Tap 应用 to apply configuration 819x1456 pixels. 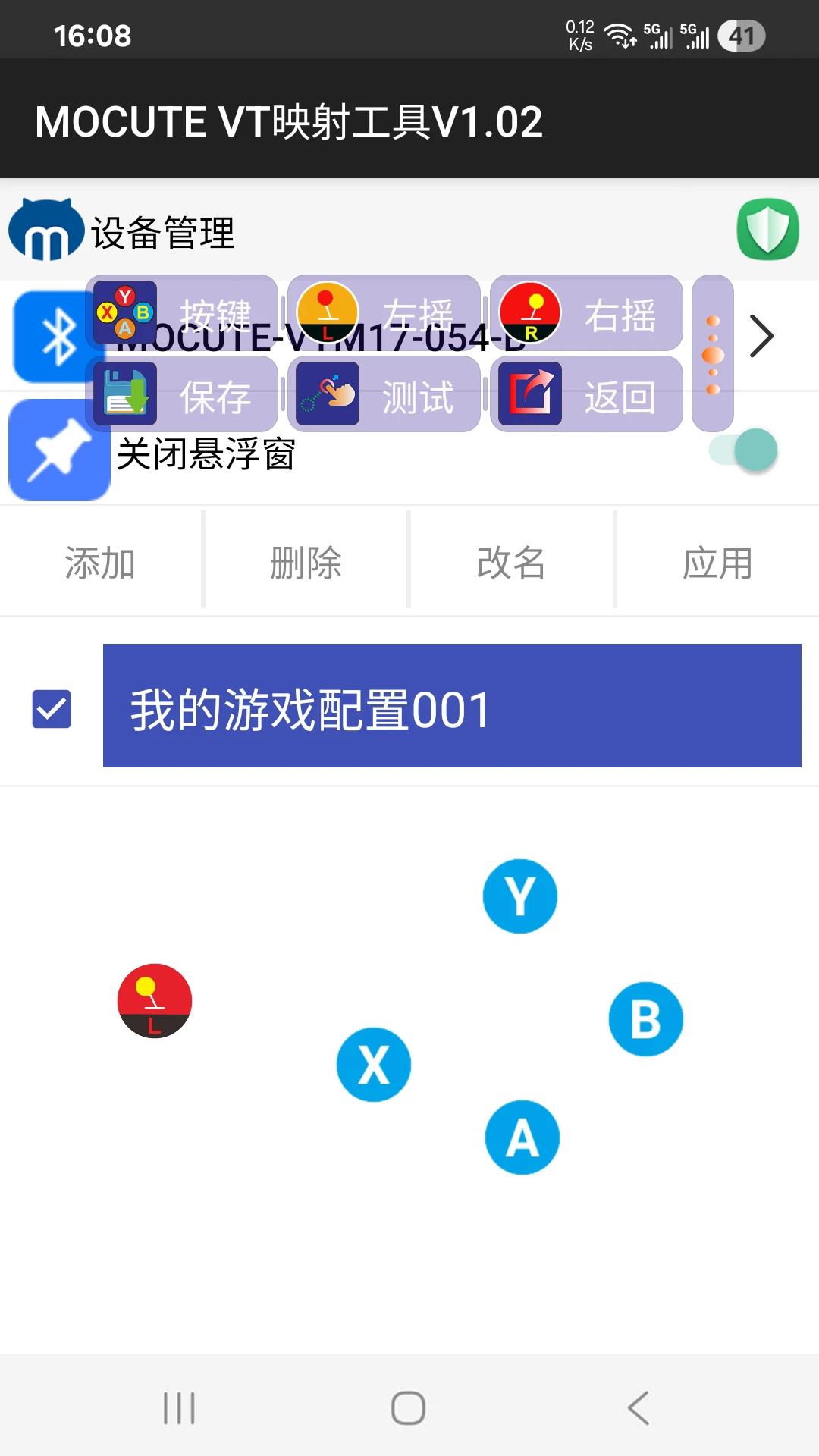click(717, 562)
